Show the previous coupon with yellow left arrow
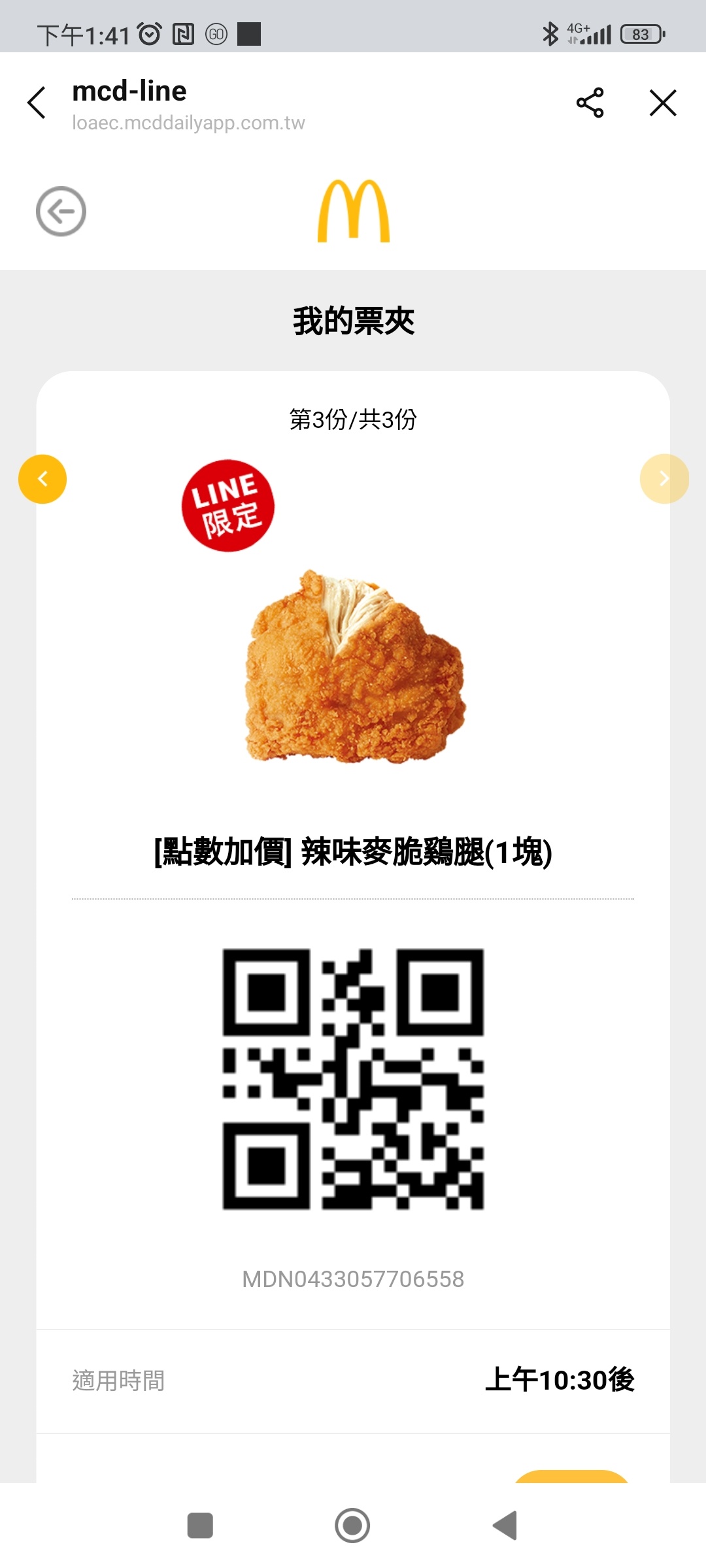The height and width of the screenshot is (1568, 706). pos(42,479)
